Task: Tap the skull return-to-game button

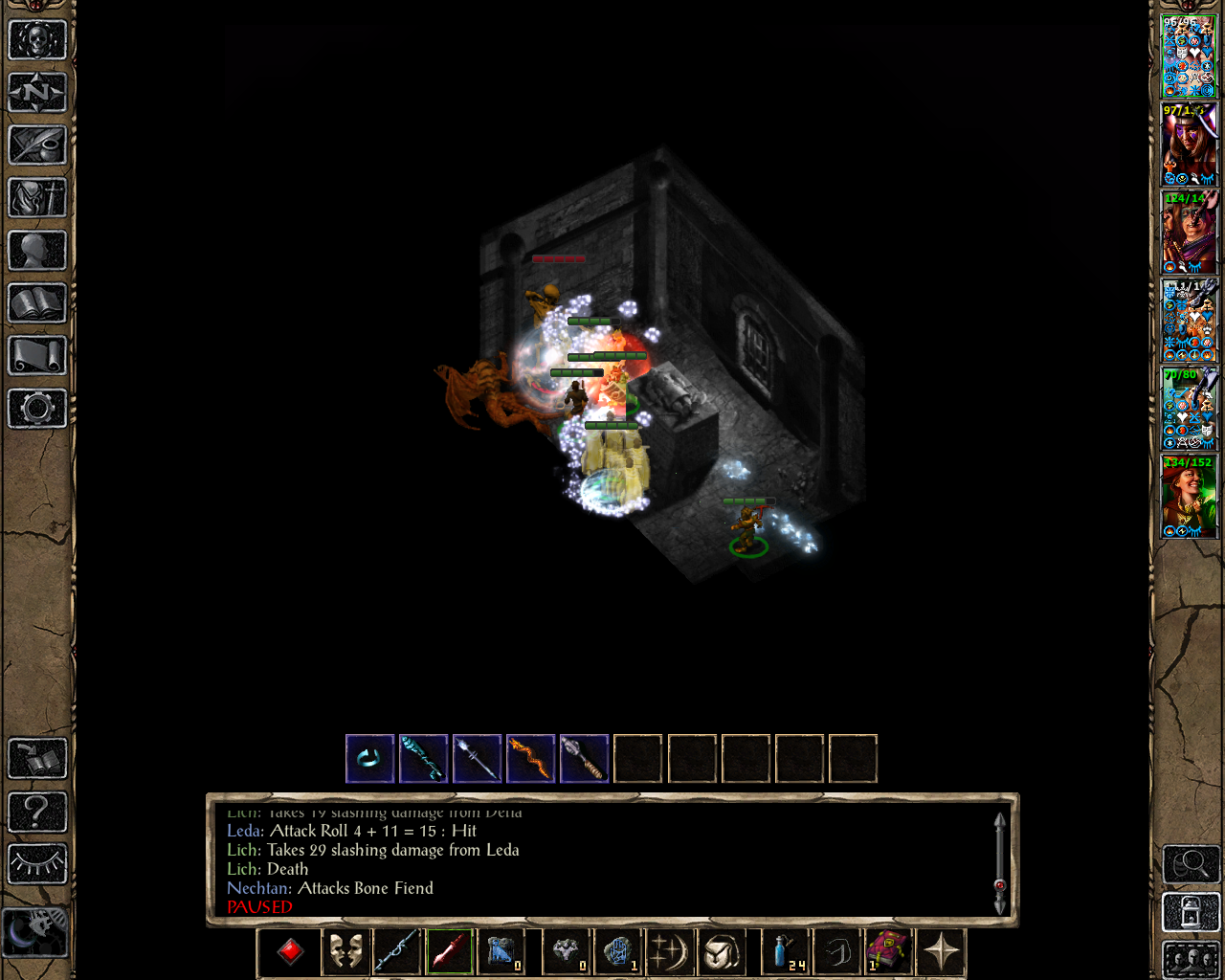Action: (x=37, y=40)
